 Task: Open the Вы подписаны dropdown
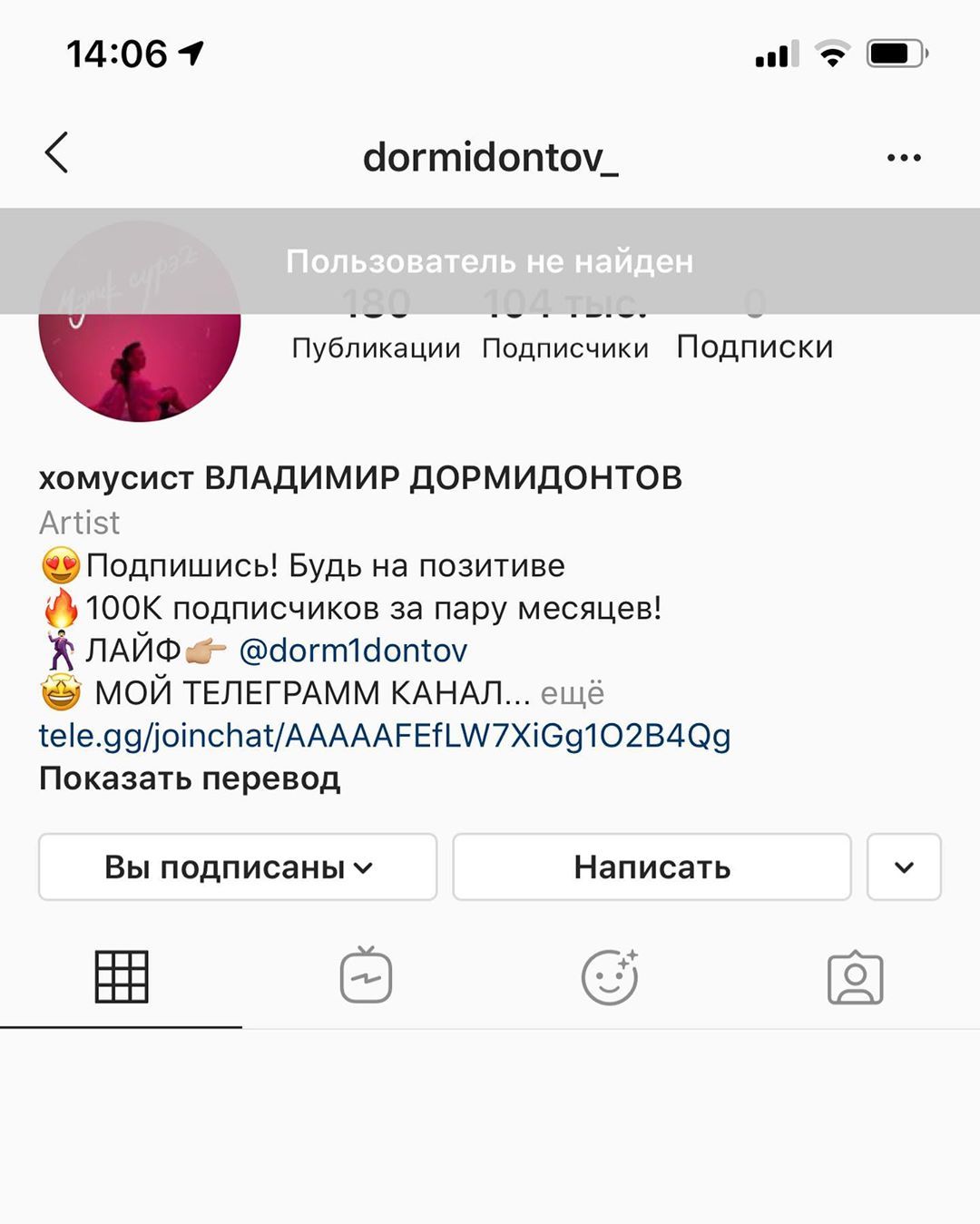[x=238, y=867]
